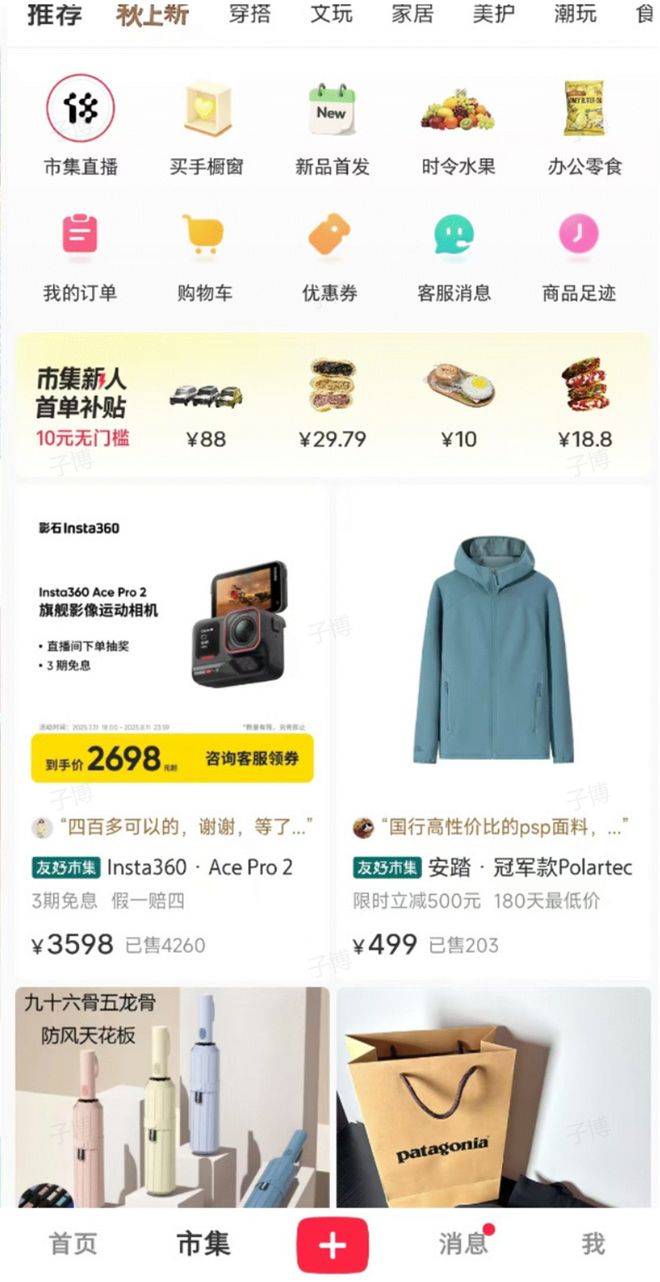Screen dimensions: 660x1282
Task: Open the 家居 category tab
Action: [412, 15]
